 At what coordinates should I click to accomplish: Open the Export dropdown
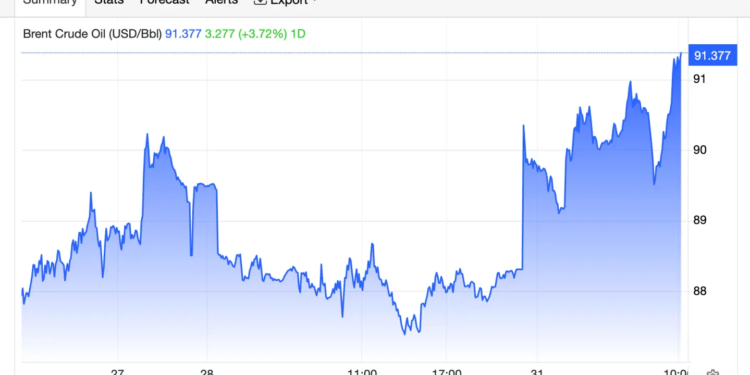point(285,2)
